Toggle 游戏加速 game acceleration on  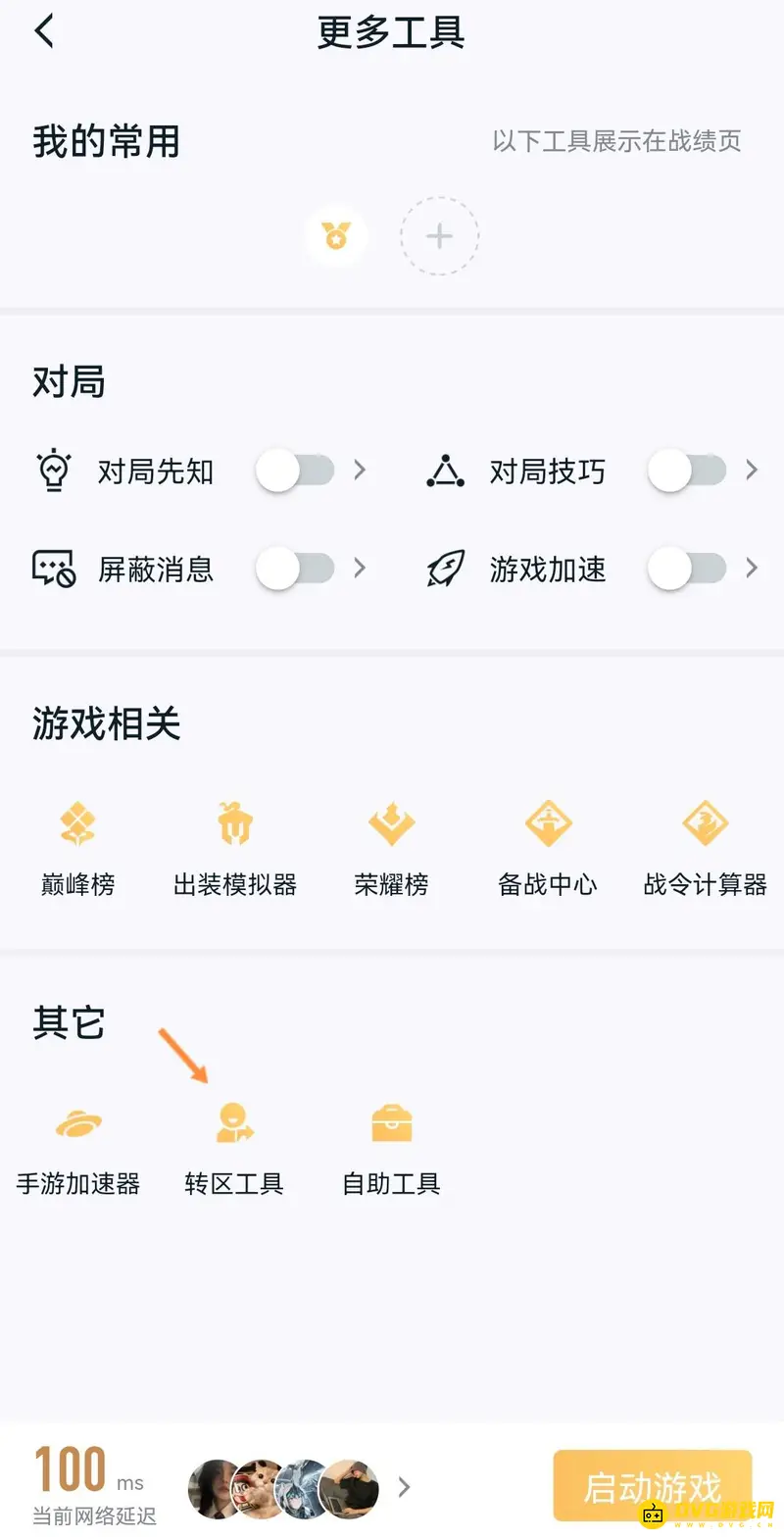(x=687, y=570)
